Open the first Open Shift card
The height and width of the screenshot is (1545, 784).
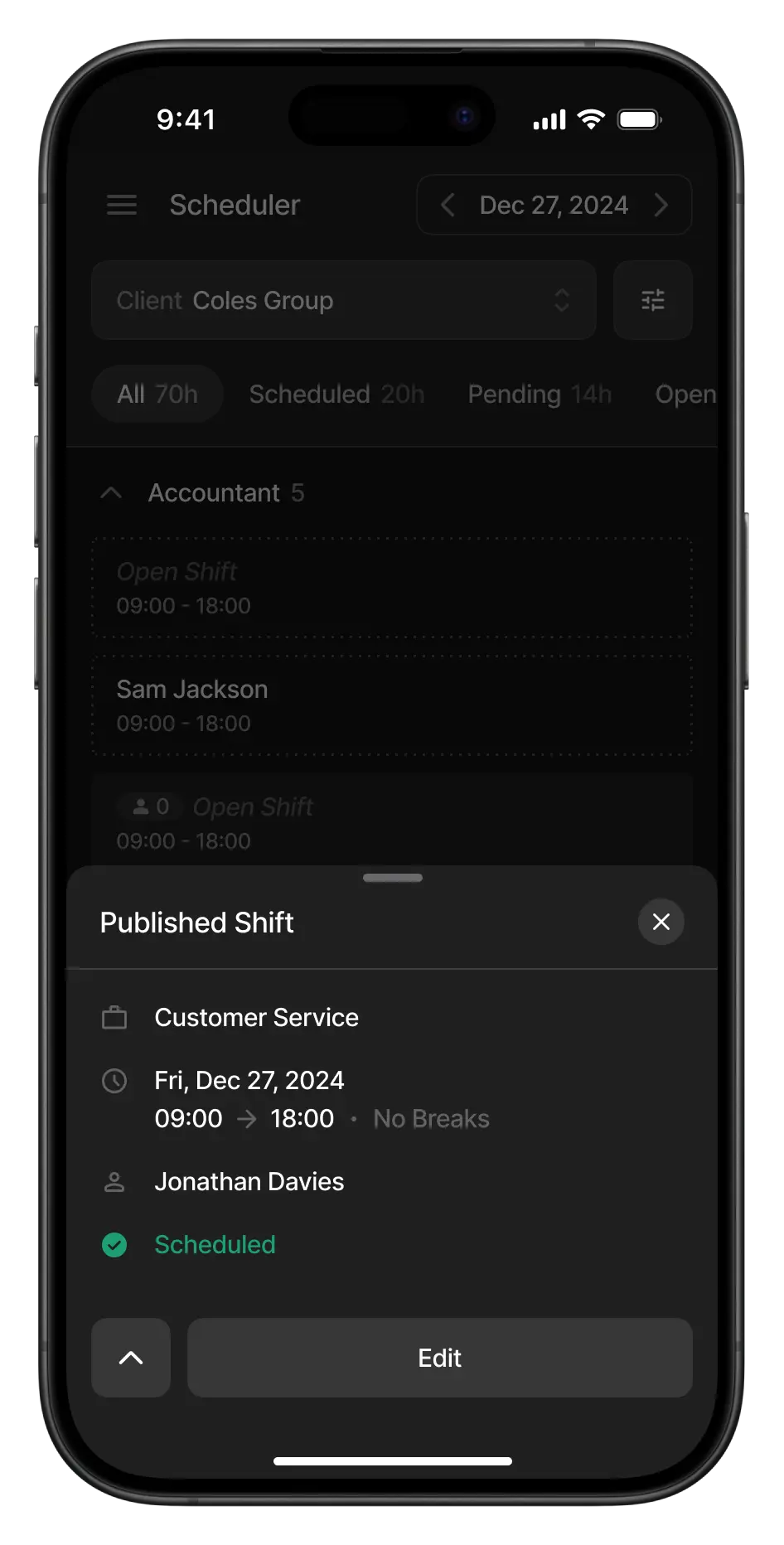pyautogui.click(x=391, y=588)
